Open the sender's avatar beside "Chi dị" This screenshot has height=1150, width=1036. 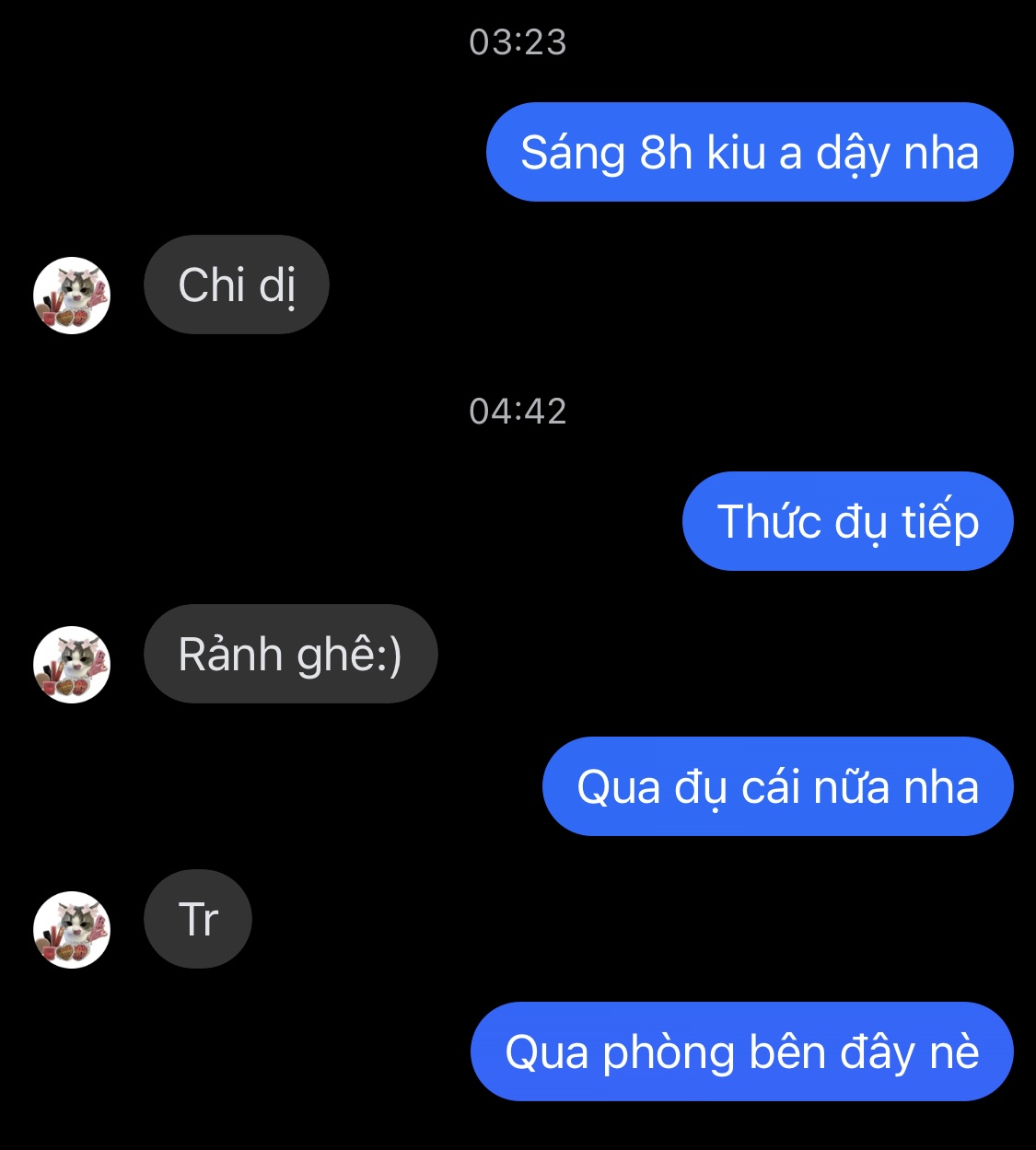pos(72,296)
